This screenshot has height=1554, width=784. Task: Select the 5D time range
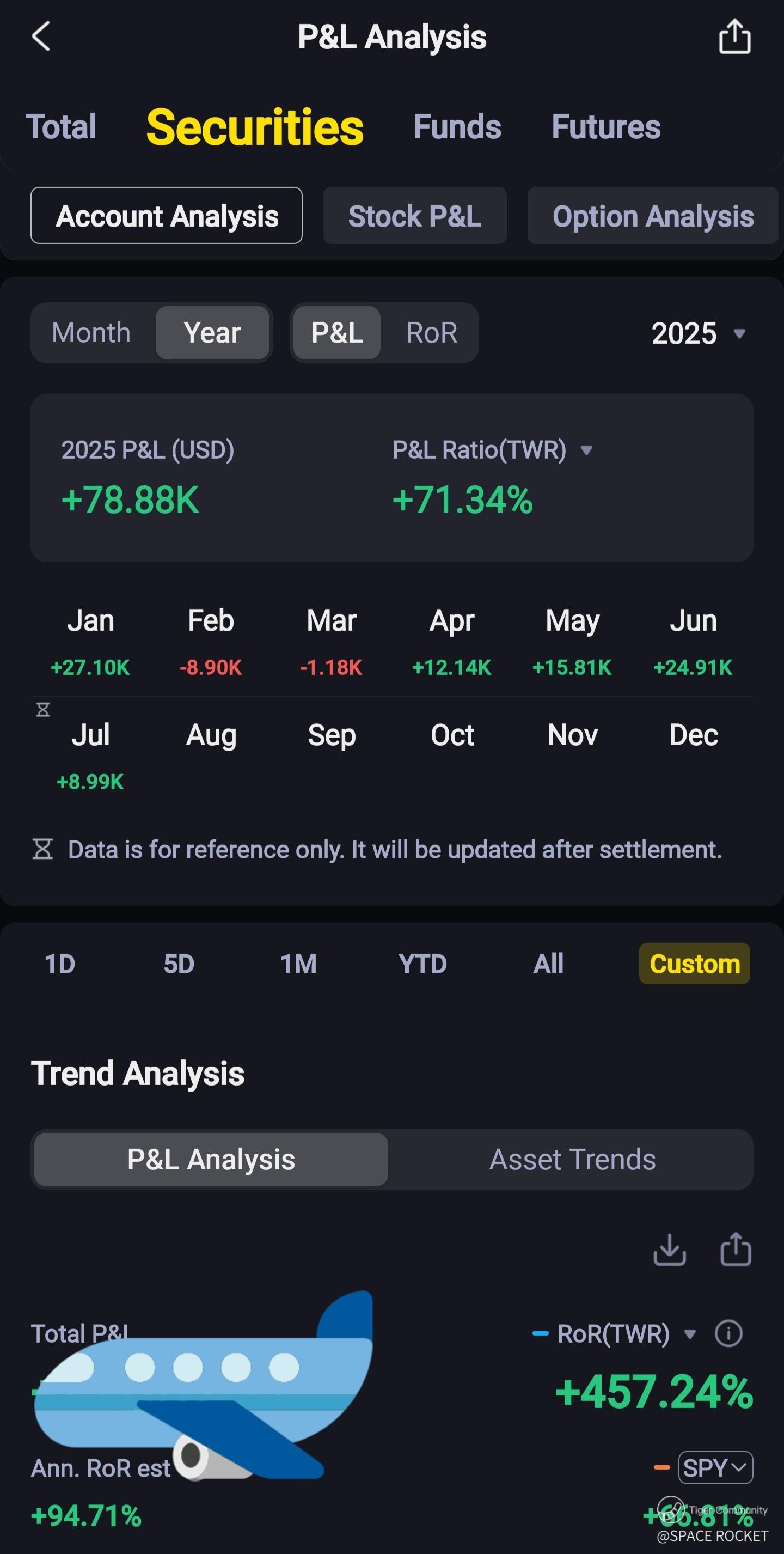point(179,964)
